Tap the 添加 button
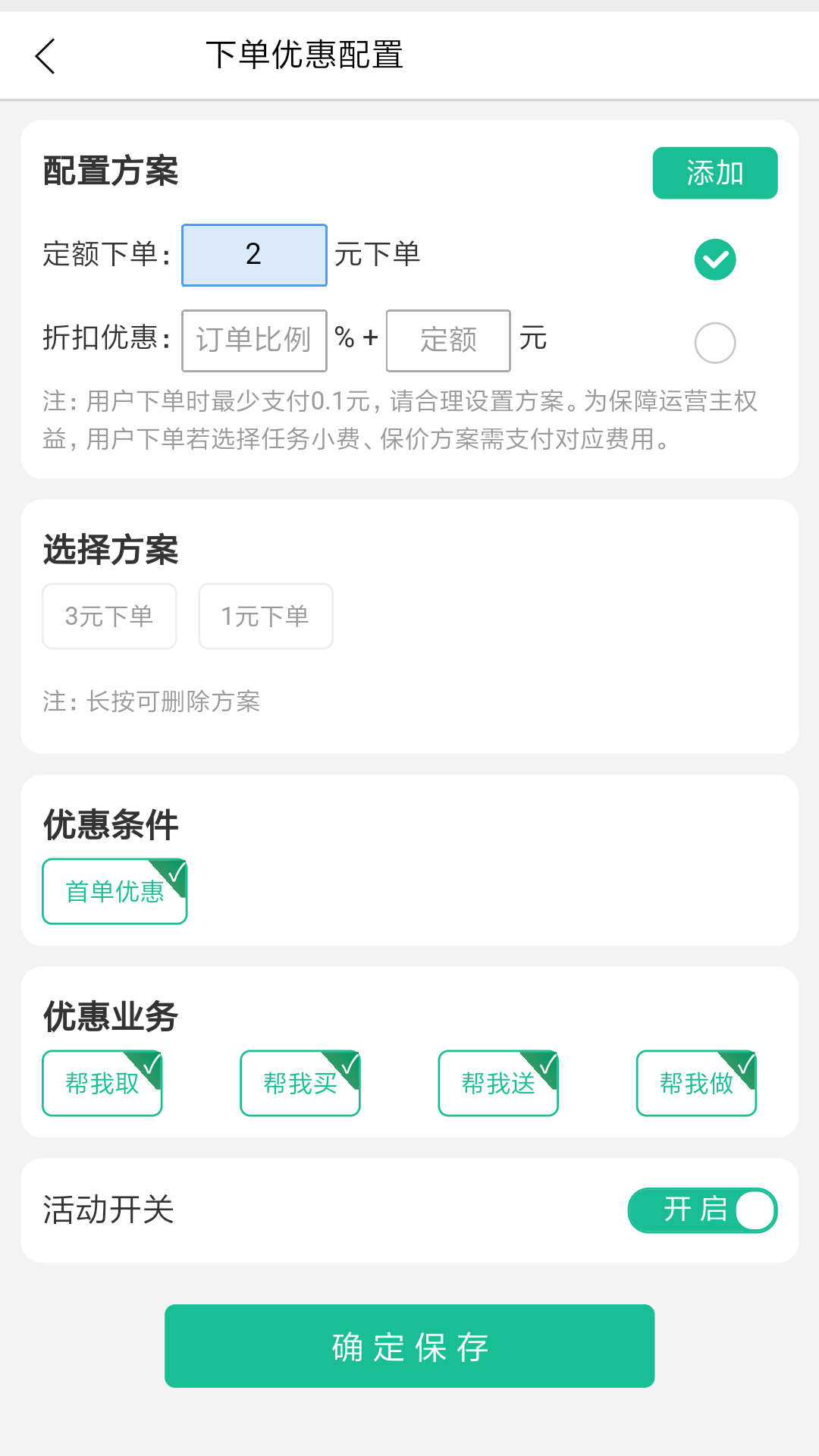819x1456 pixels. tap(714, 173)
